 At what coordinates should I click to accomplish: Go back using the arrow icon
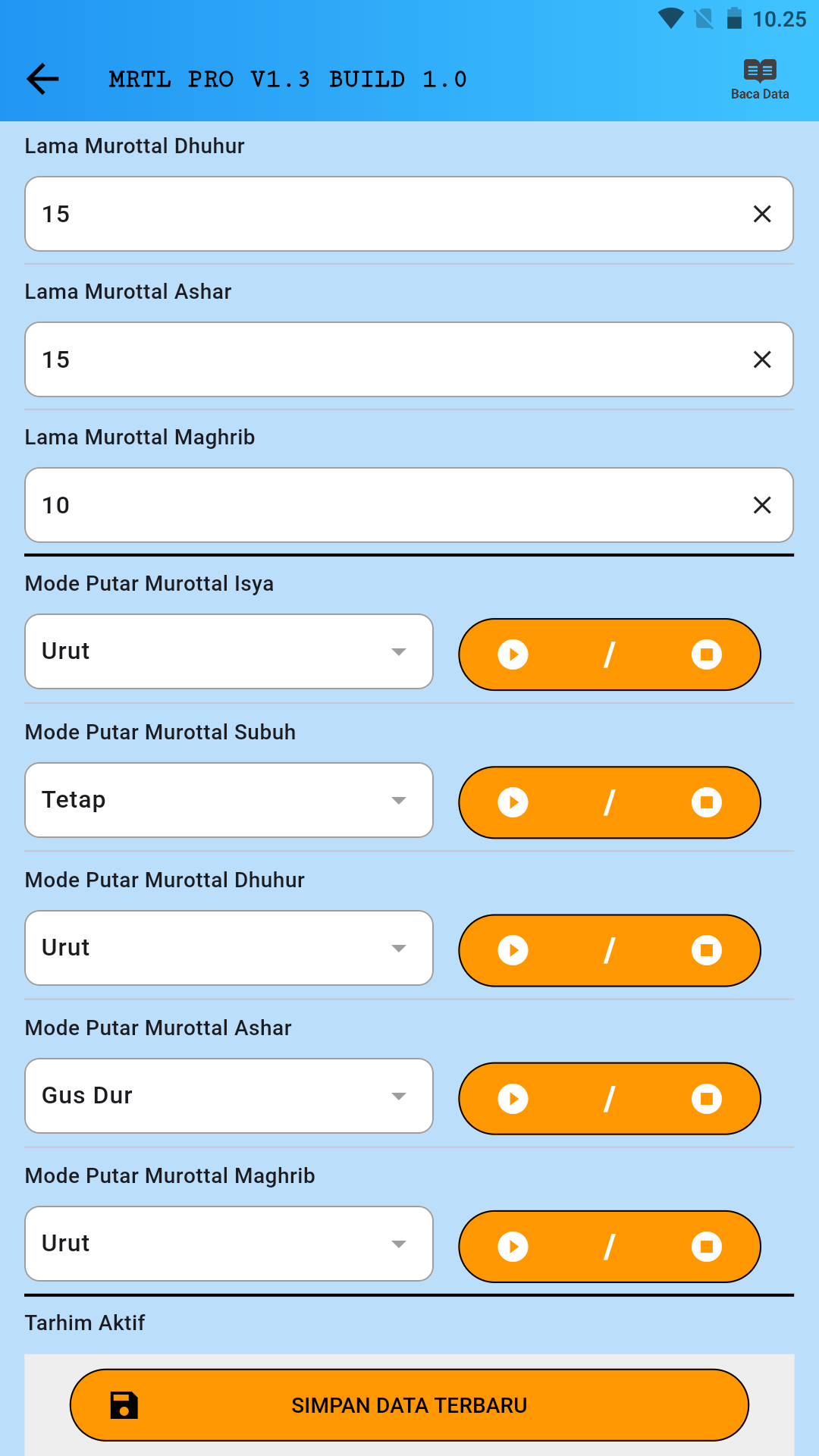(x=42, y=79)
